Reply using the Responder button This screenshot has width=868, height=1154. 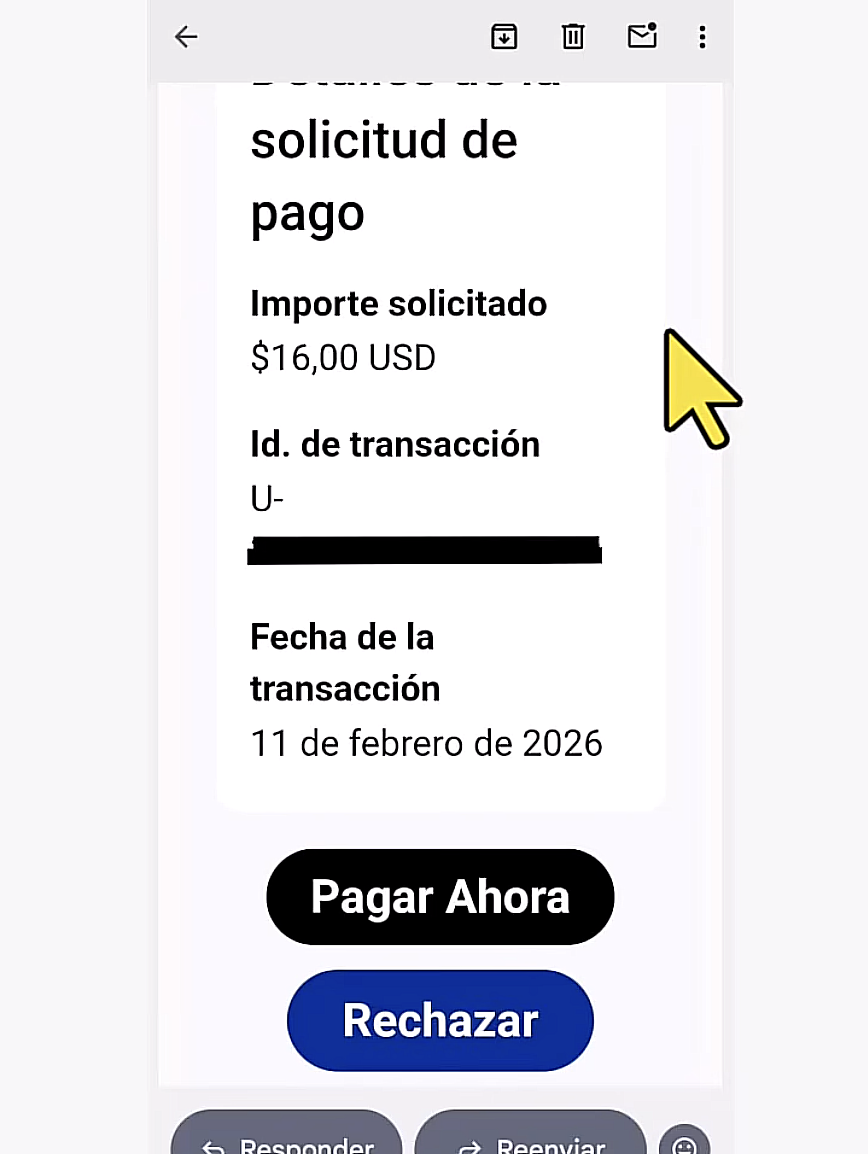tap(287, 1133)
